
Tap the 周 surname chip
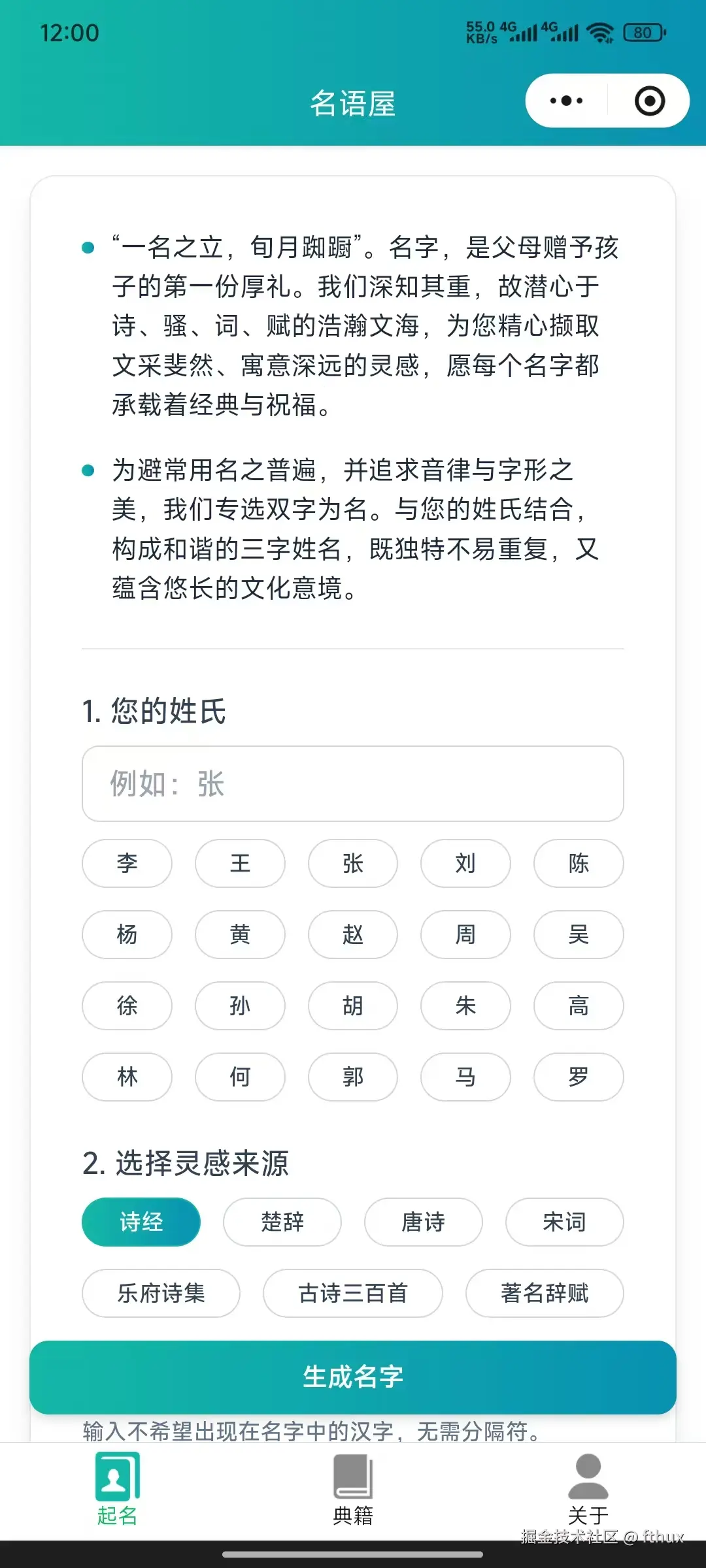click(x=465, y=934)
